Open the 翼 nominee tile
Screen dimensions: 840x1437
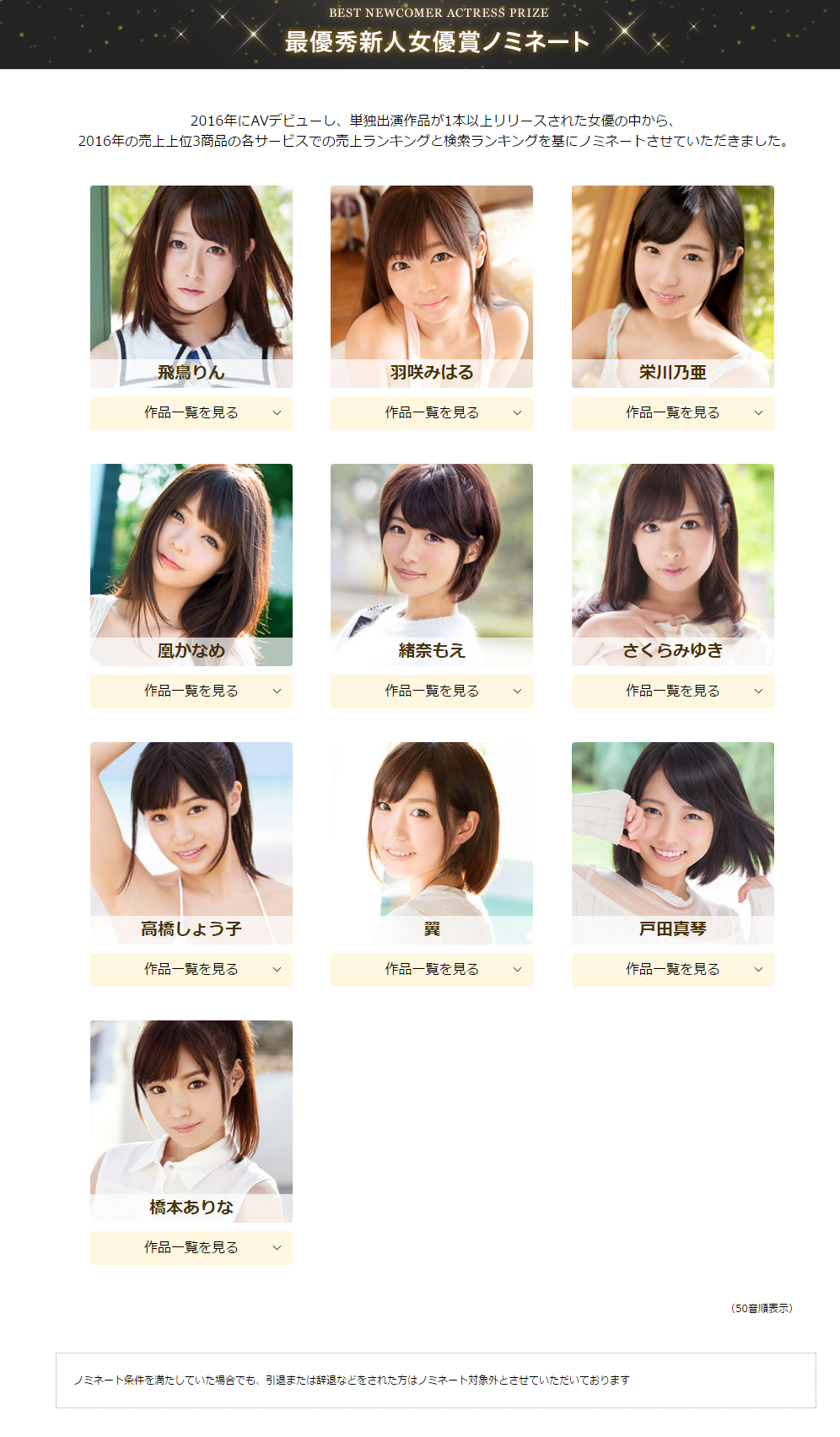[x=432, y=843]
